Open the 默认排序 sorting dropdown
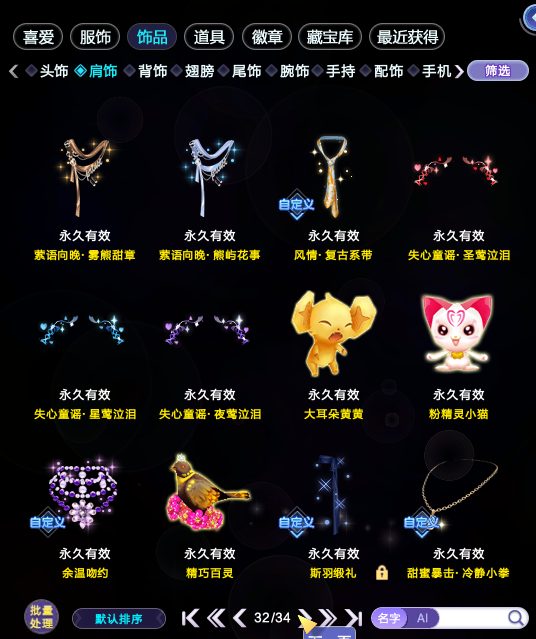This screenshot has width=536, height=639. pos(119,619)
